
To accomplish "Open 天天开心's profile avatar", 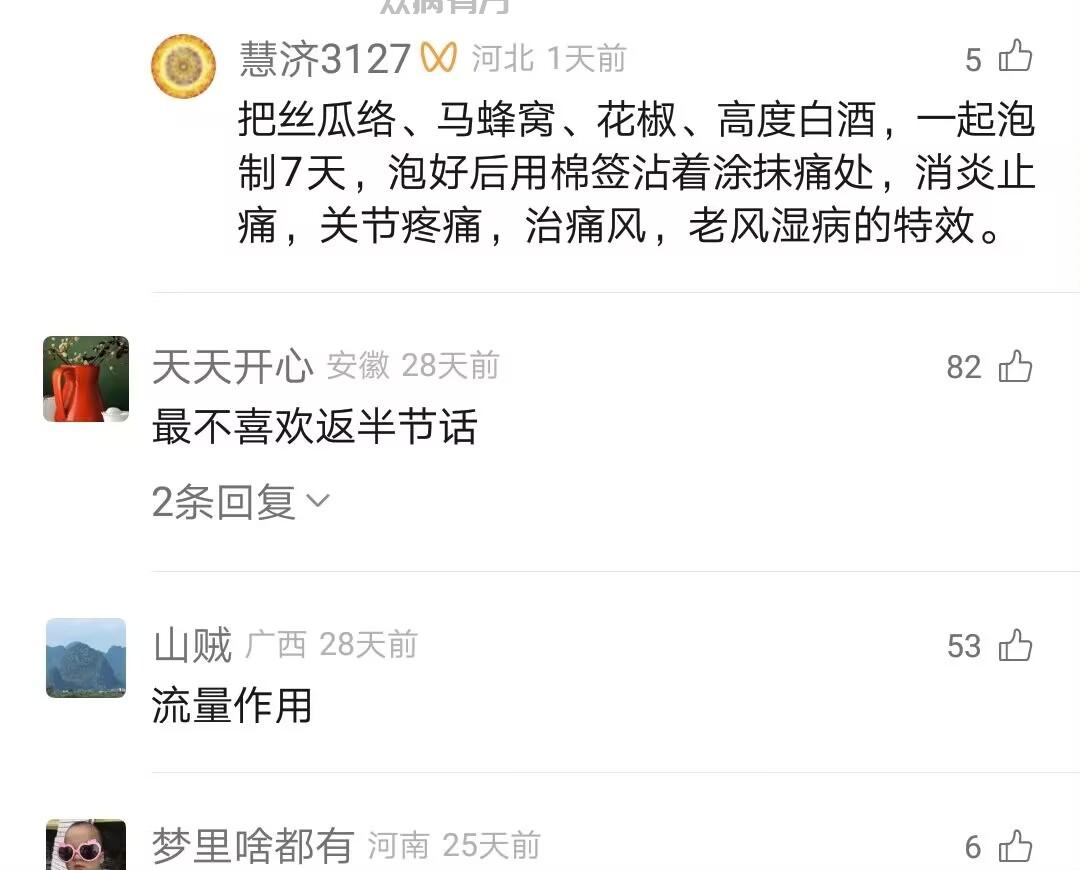I will [x=86, y=379].
